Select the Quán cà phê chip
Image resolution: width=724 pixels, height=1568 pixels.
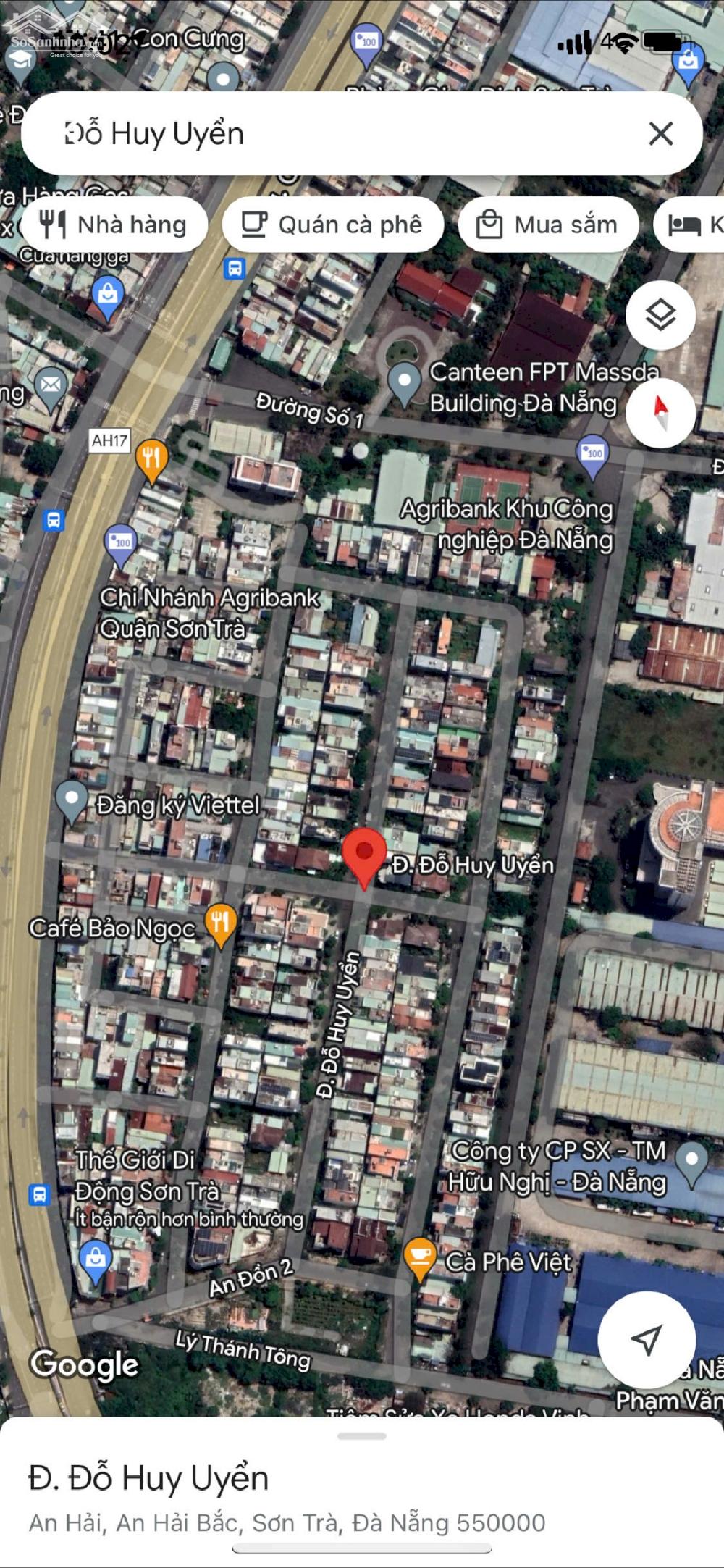click(333, 225)
